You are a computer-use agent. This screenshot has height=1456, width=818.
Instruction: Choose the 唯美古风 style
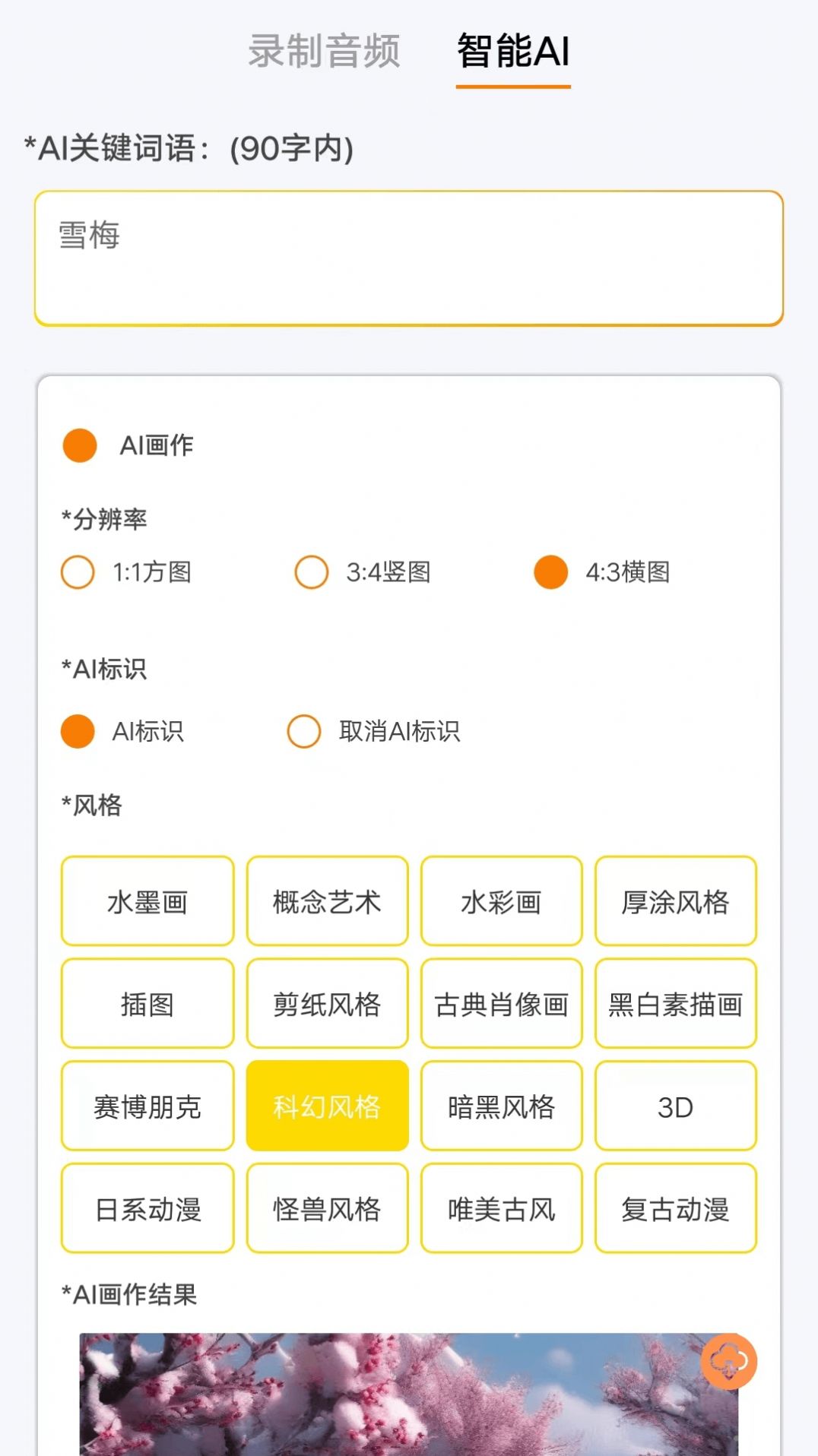502,1208
